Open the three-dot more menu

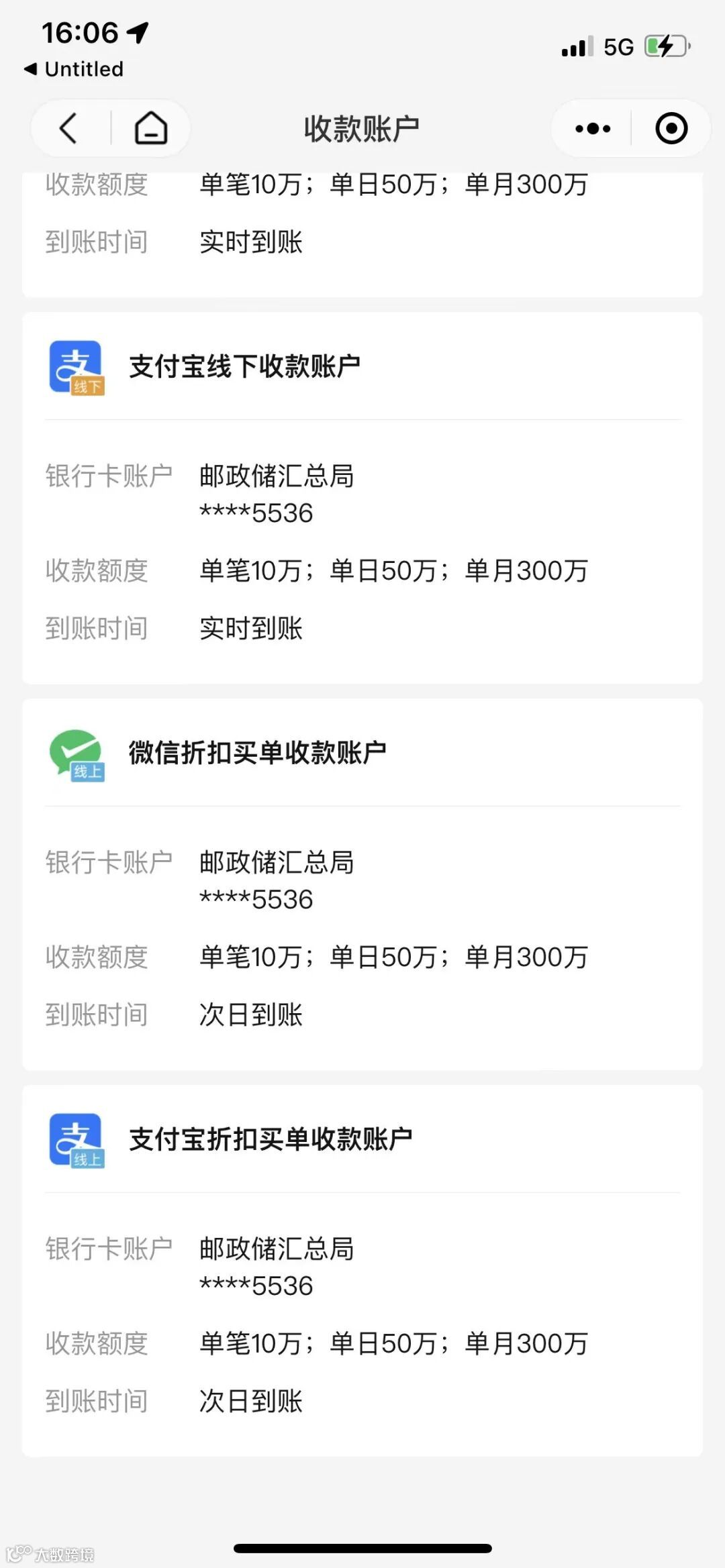[x=592, y=128]
